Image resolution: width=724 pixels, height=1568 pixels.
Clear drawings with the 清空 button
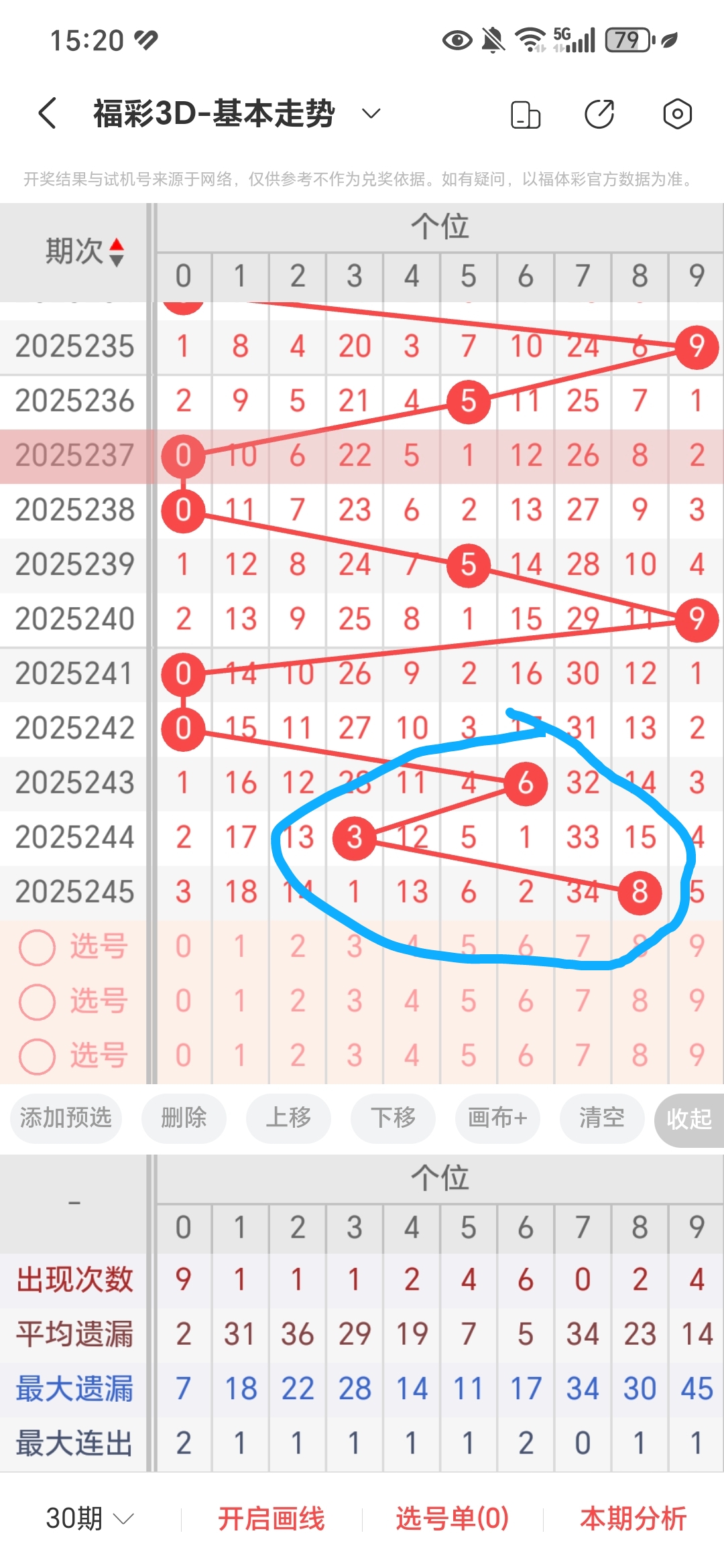click(x=601, y=1118)
